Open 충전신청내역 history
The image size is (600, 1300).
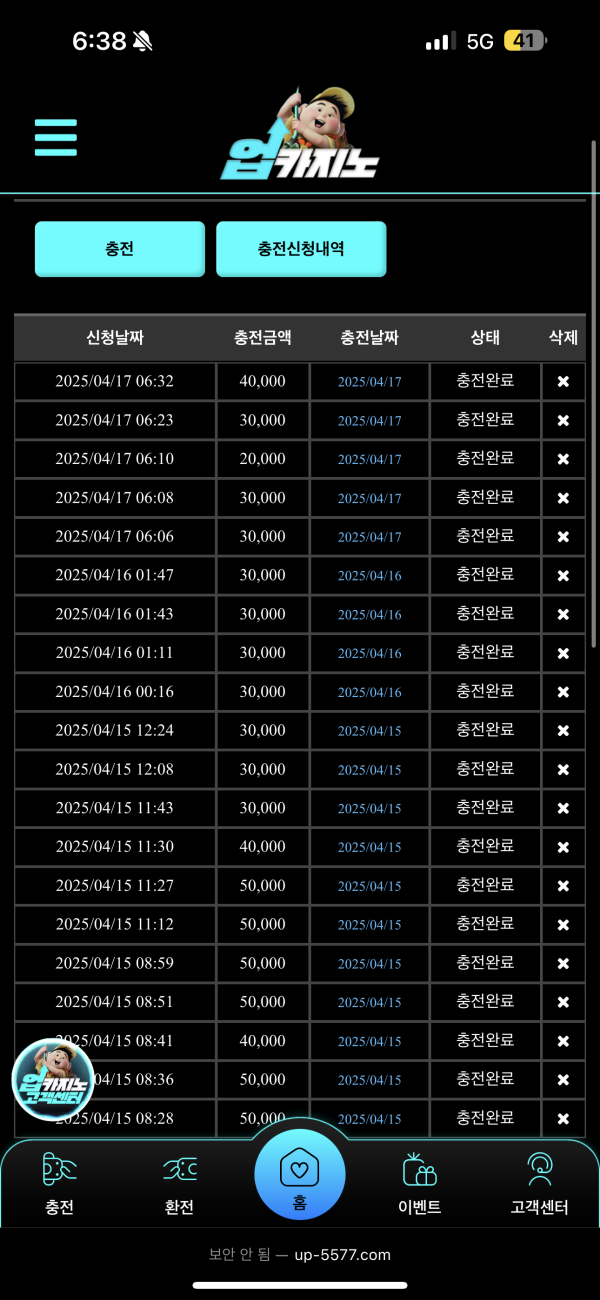[301, 249]
